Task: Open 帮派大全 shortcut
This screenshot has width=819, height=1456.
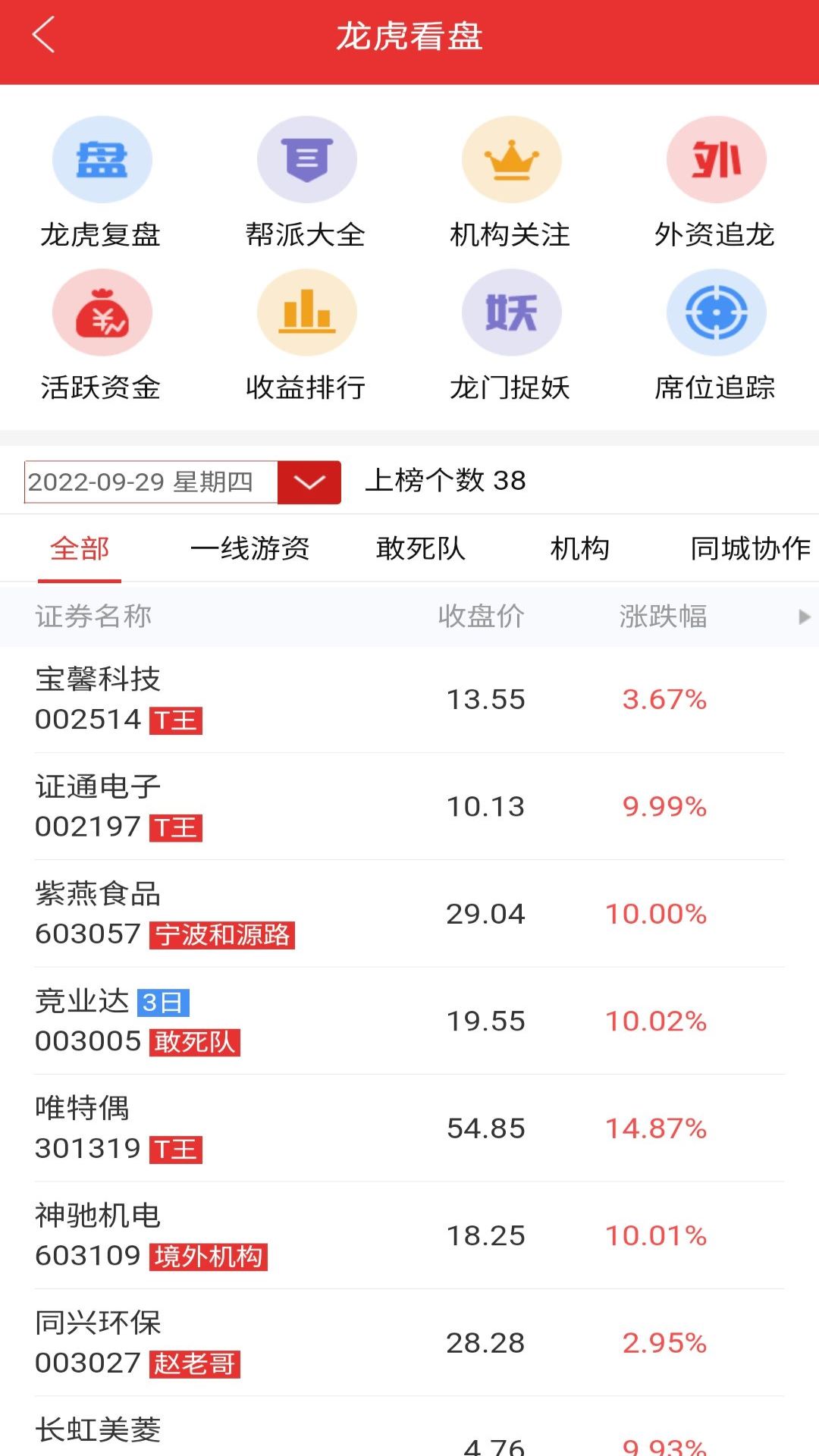Action: click(x=306, y=182)
